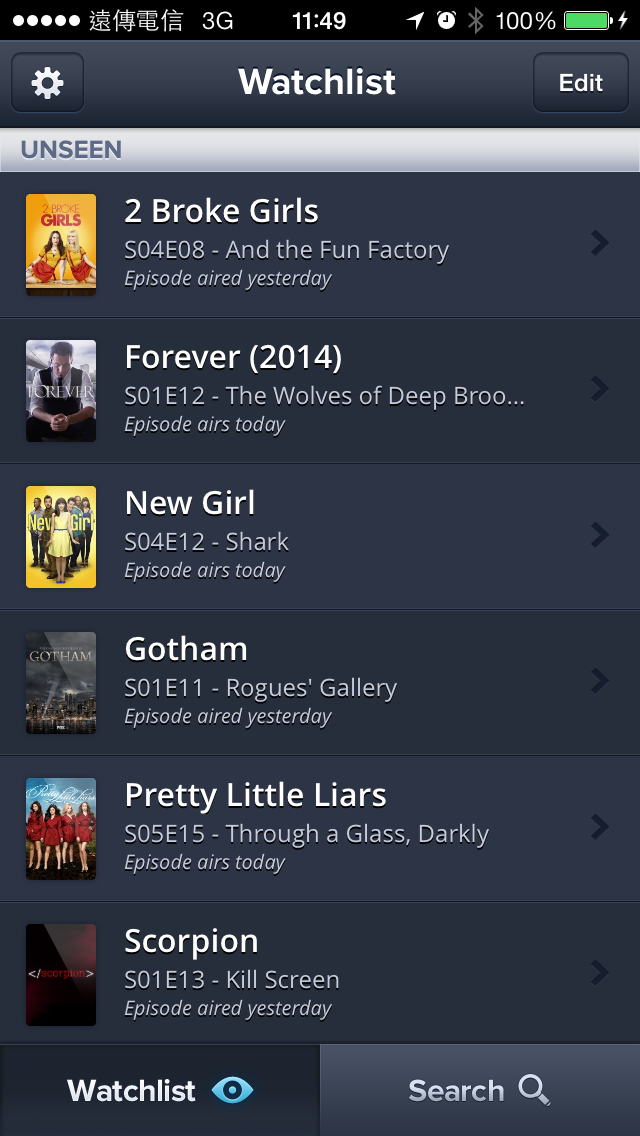This screenshot has height=1136, width=640.
Task: Switch to the Search tab
Action: (x=480, y=1090)
